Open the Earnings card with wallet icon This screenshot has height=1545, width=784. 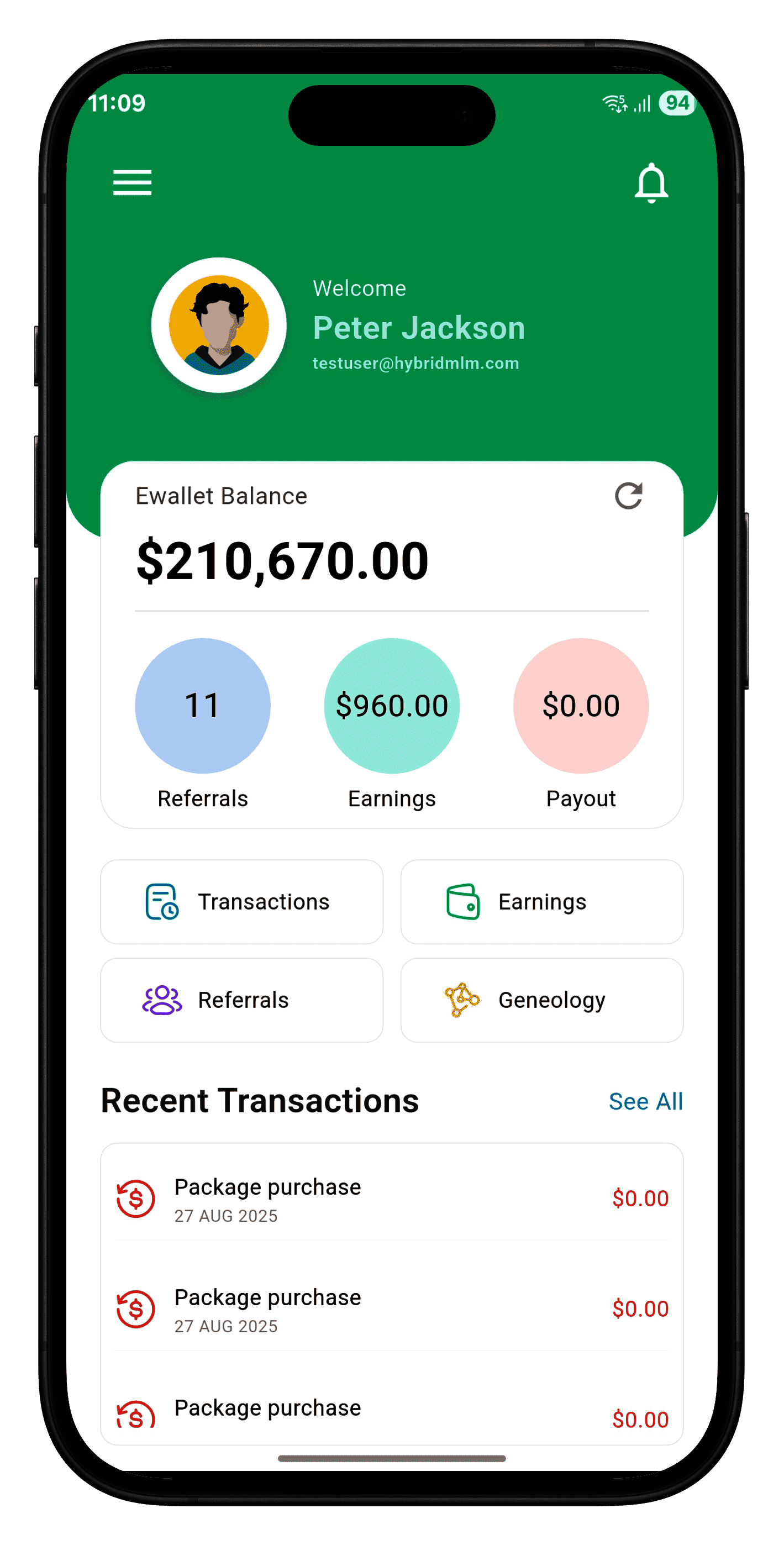pos(541,901)
